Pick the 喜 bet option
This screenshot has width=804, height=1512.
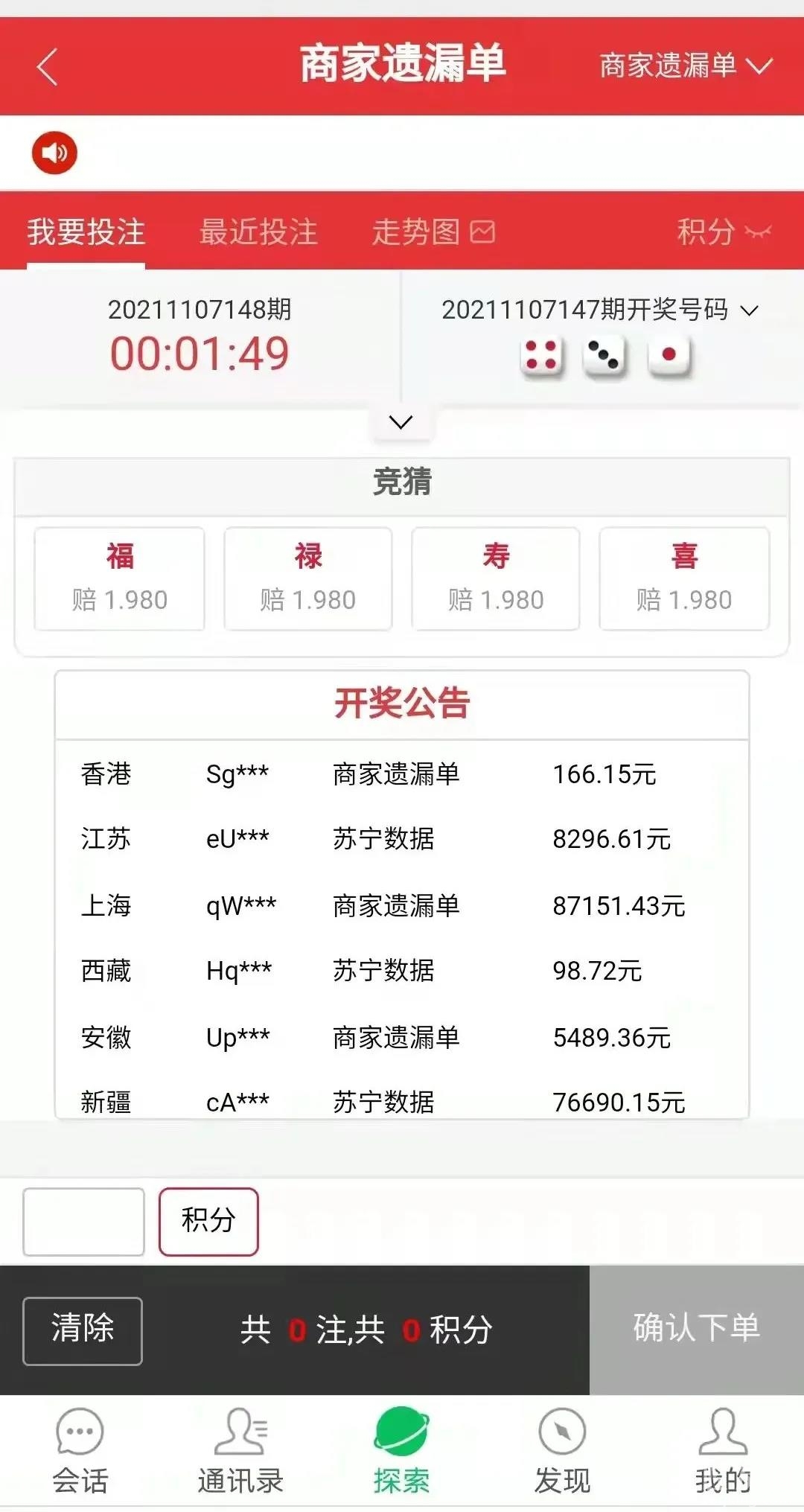(684, 578)
